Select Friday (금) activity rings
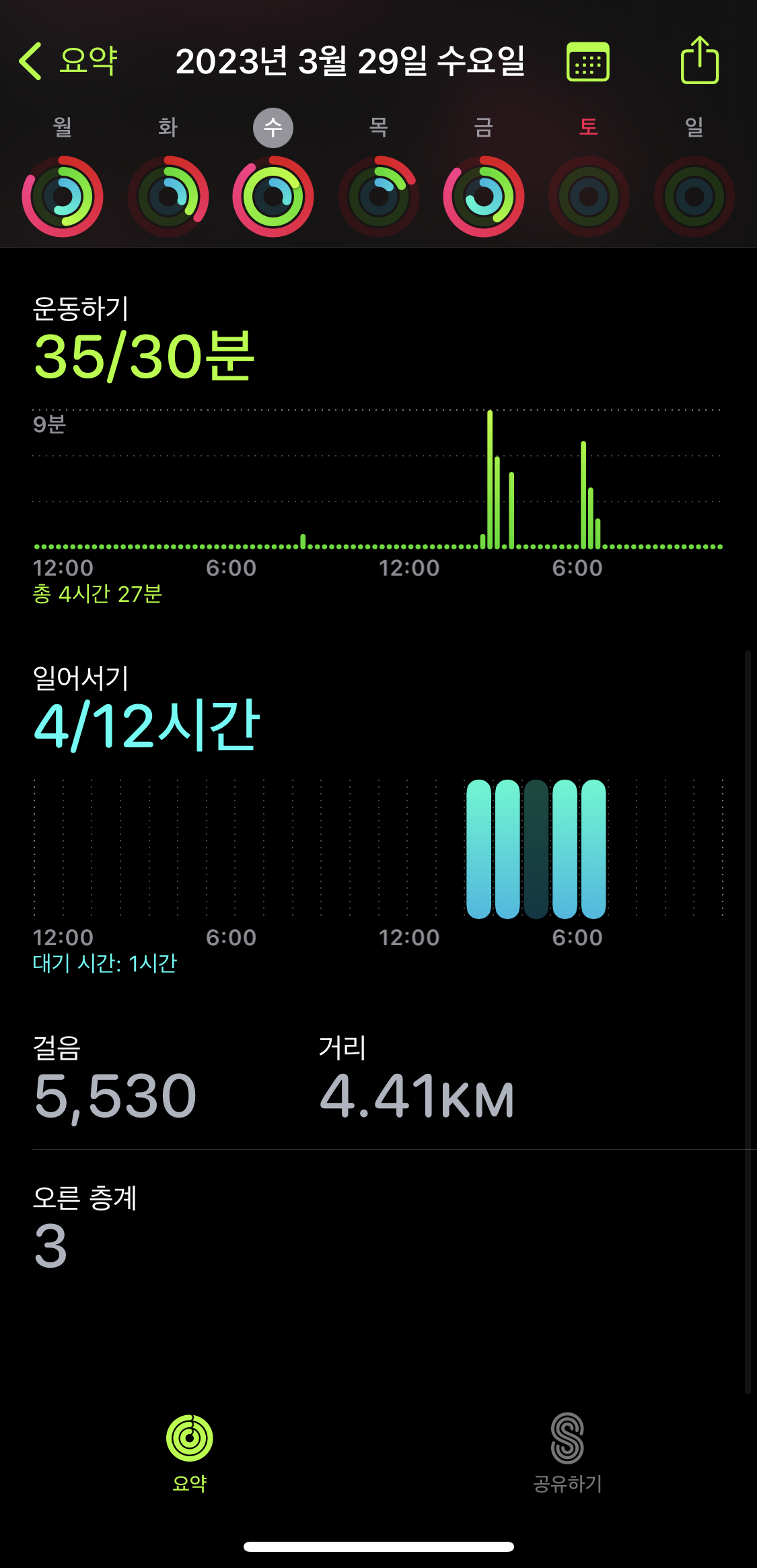This screenshot has width=757, height=1568. pos(483,196)
